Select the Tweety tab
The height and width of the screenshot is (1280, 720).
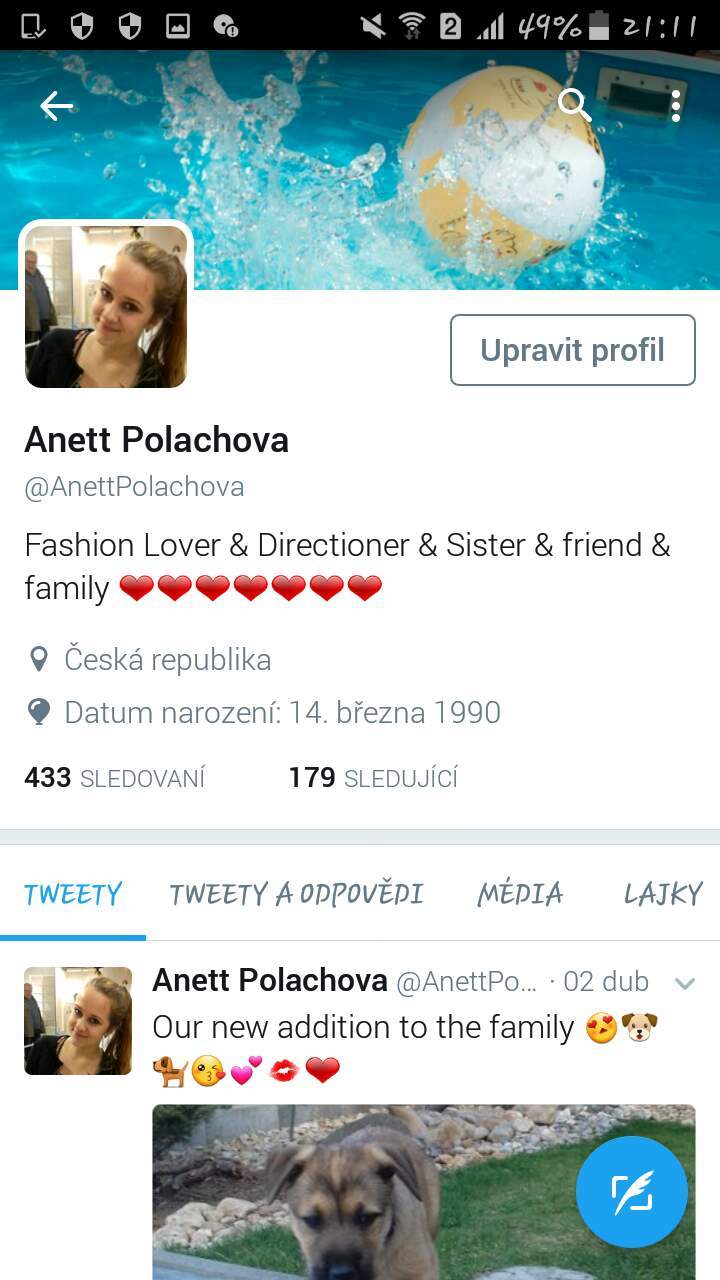(73, 894)
